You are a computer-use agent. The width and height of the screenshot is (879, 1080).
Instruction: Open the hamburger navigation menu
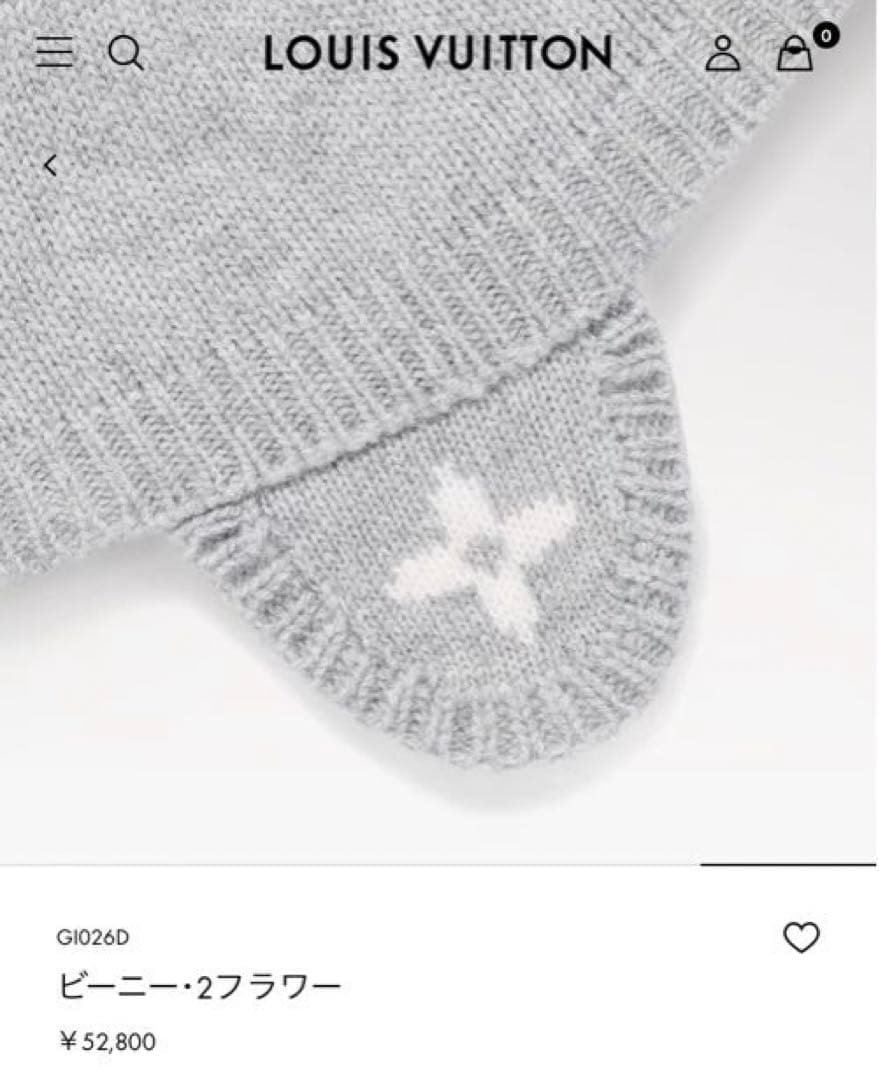coord(54,52)
